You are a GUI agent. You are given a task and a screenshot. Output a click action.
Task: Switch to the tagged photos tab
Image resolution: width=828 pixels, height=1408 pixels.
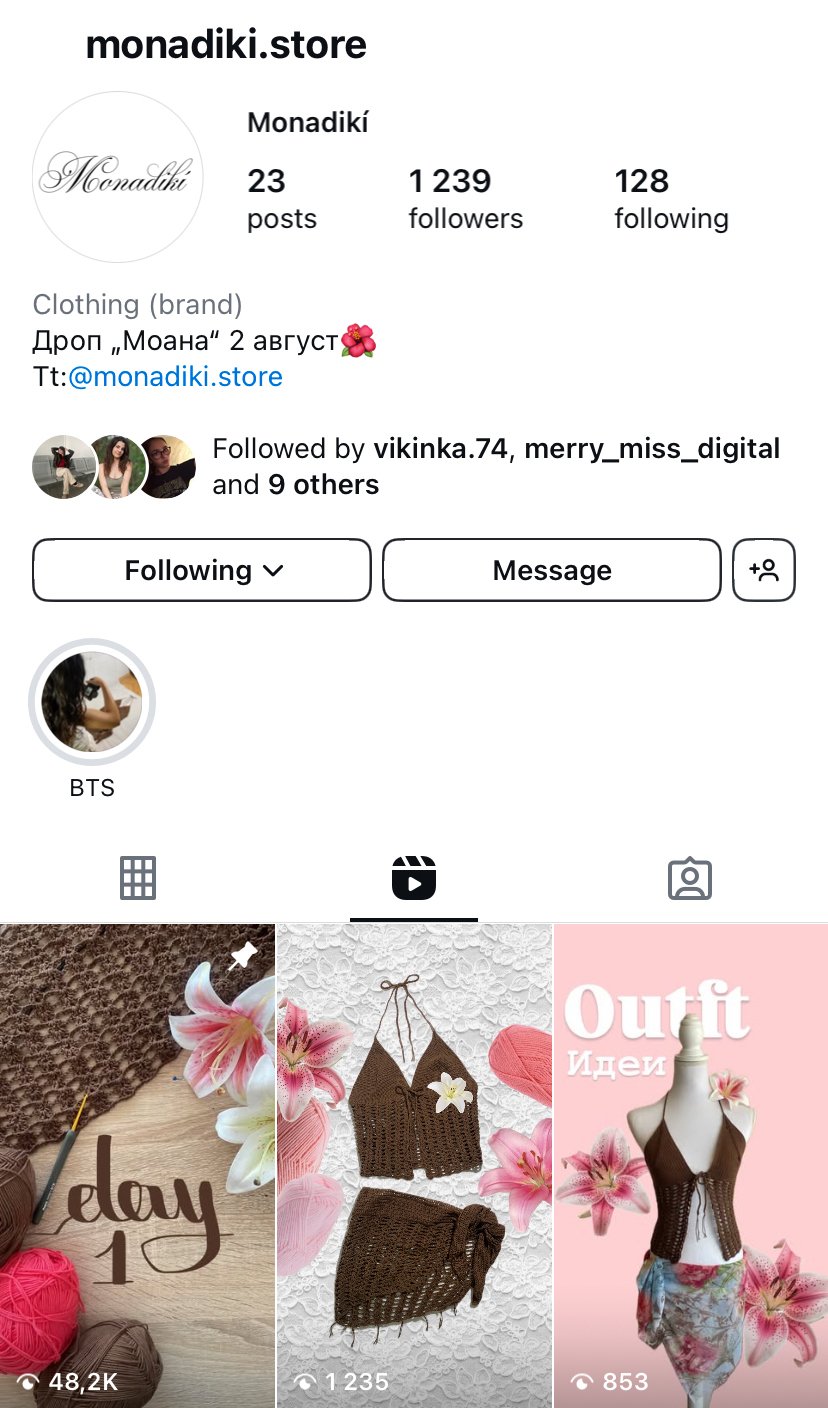click(689, 878)
